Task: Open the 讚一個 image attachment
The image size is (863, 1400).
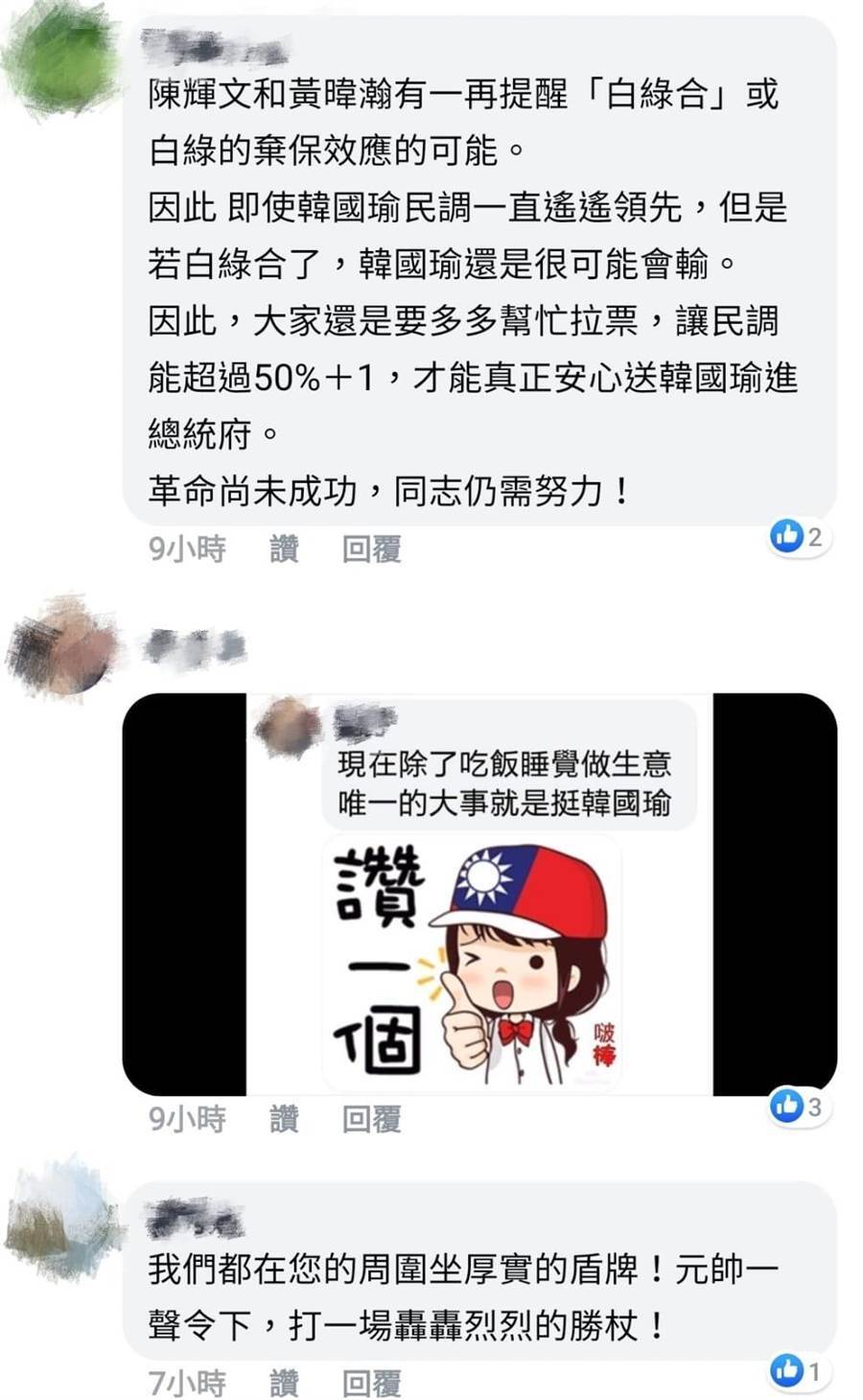Action: coord(479,894)
